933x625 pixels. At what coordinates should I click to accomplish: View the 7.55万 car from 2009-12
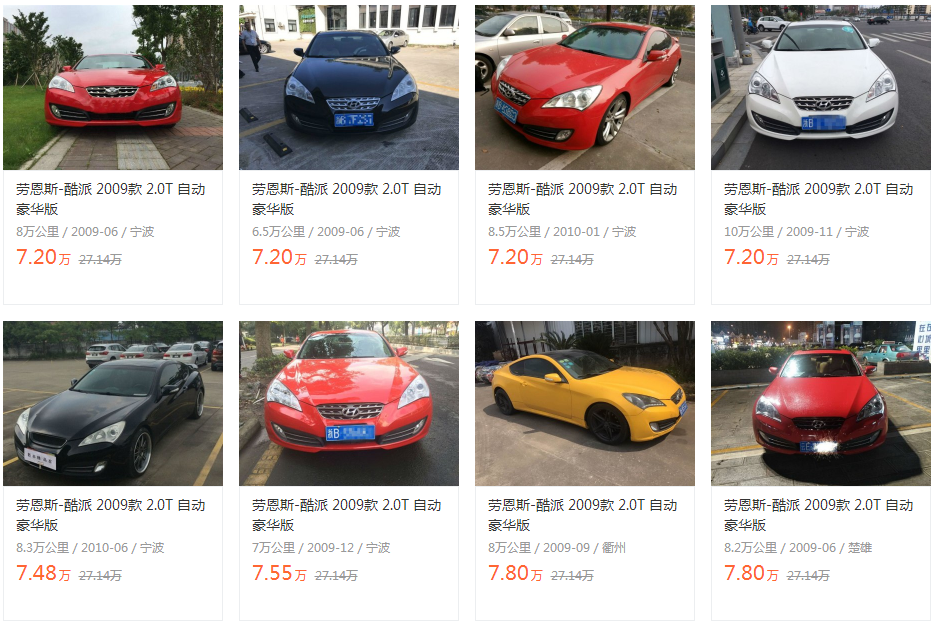(x=348, y=404)
